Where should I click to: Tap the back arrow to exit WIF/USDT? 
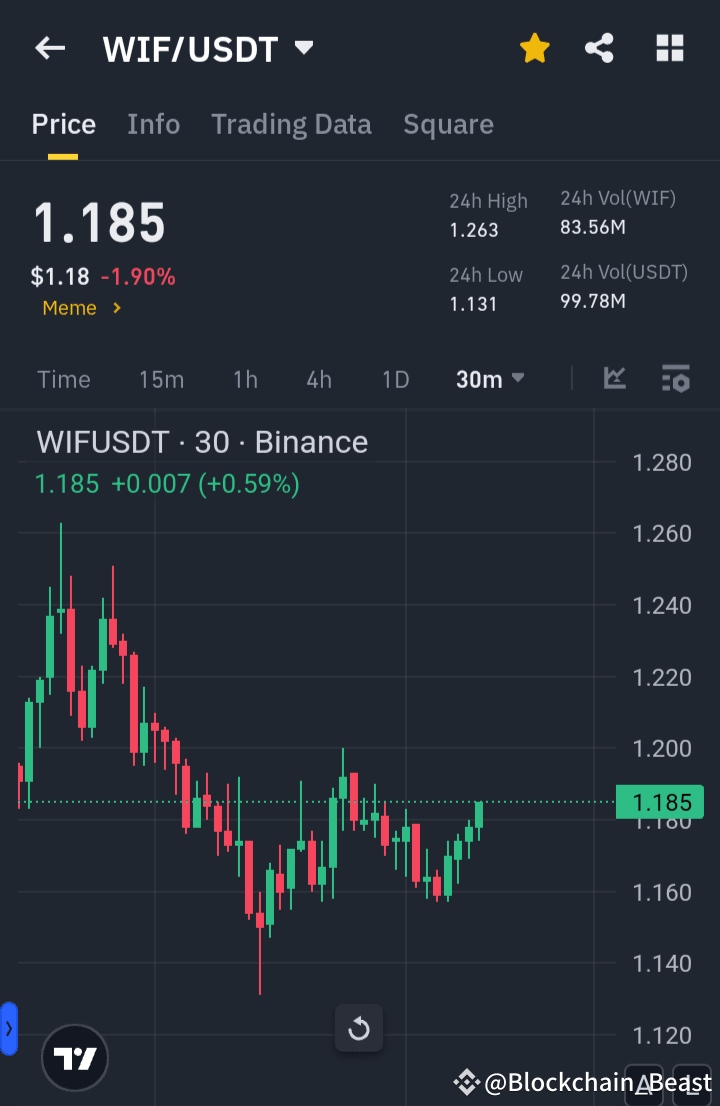(50, 47)
